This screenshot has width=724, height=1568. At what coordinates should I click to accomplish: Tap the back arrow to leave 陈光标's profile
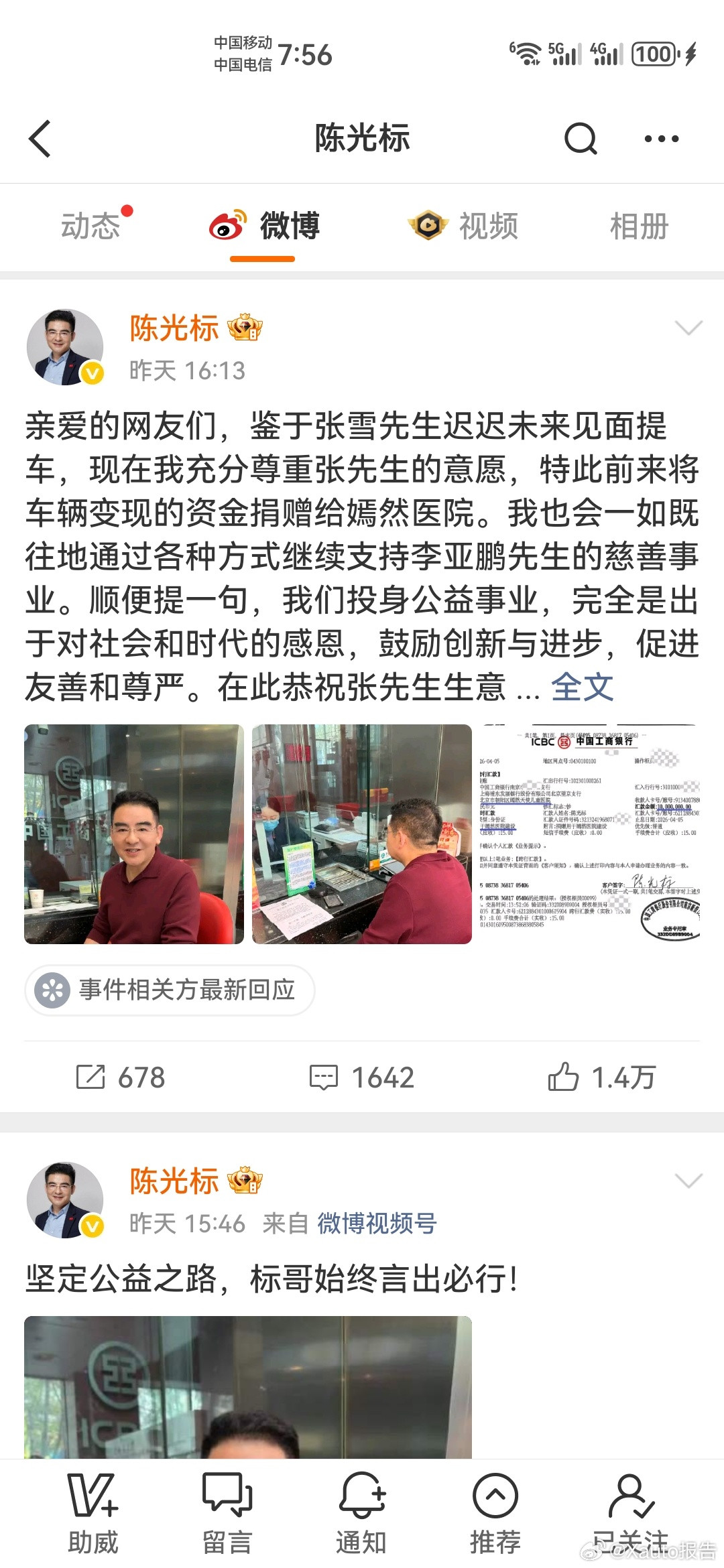(42, 139)
